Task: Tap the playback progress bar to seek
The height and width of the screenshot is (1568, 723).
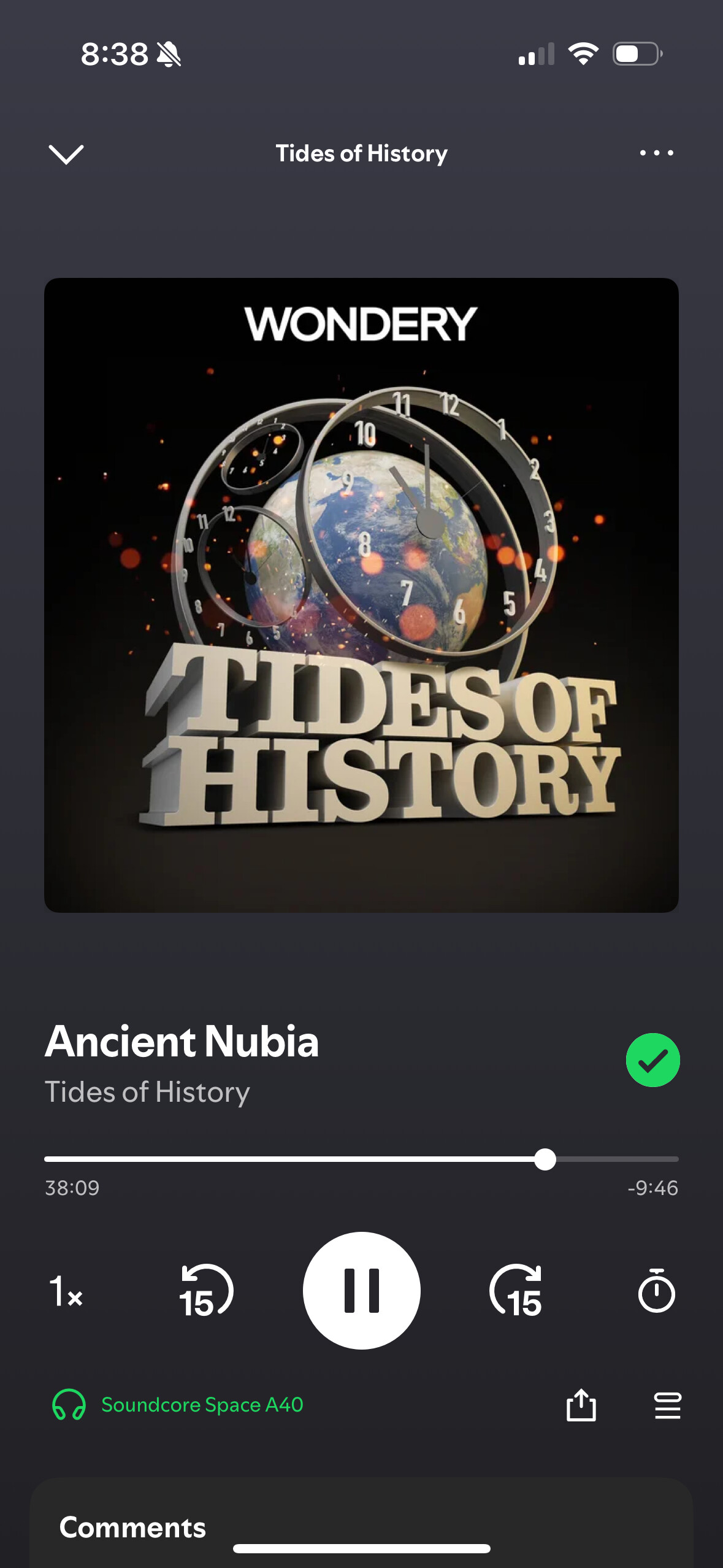Action: [307, 1159]
